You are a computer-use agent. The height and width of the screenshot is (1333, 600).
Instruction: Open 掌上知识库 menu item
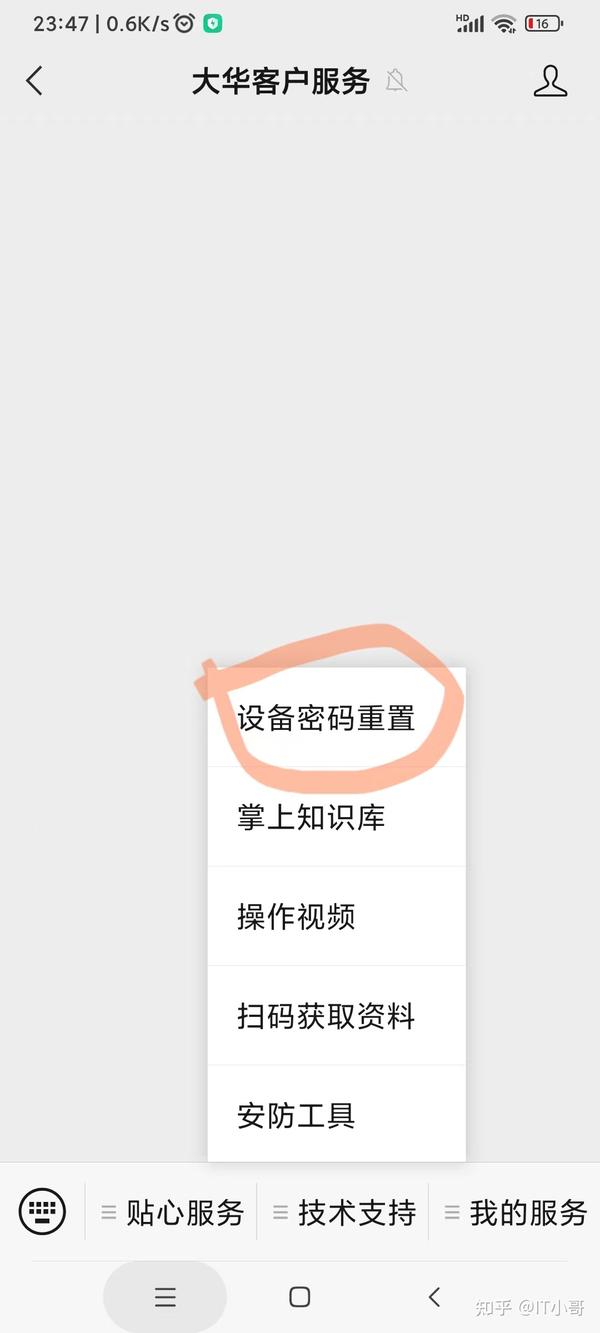point(336,817)
